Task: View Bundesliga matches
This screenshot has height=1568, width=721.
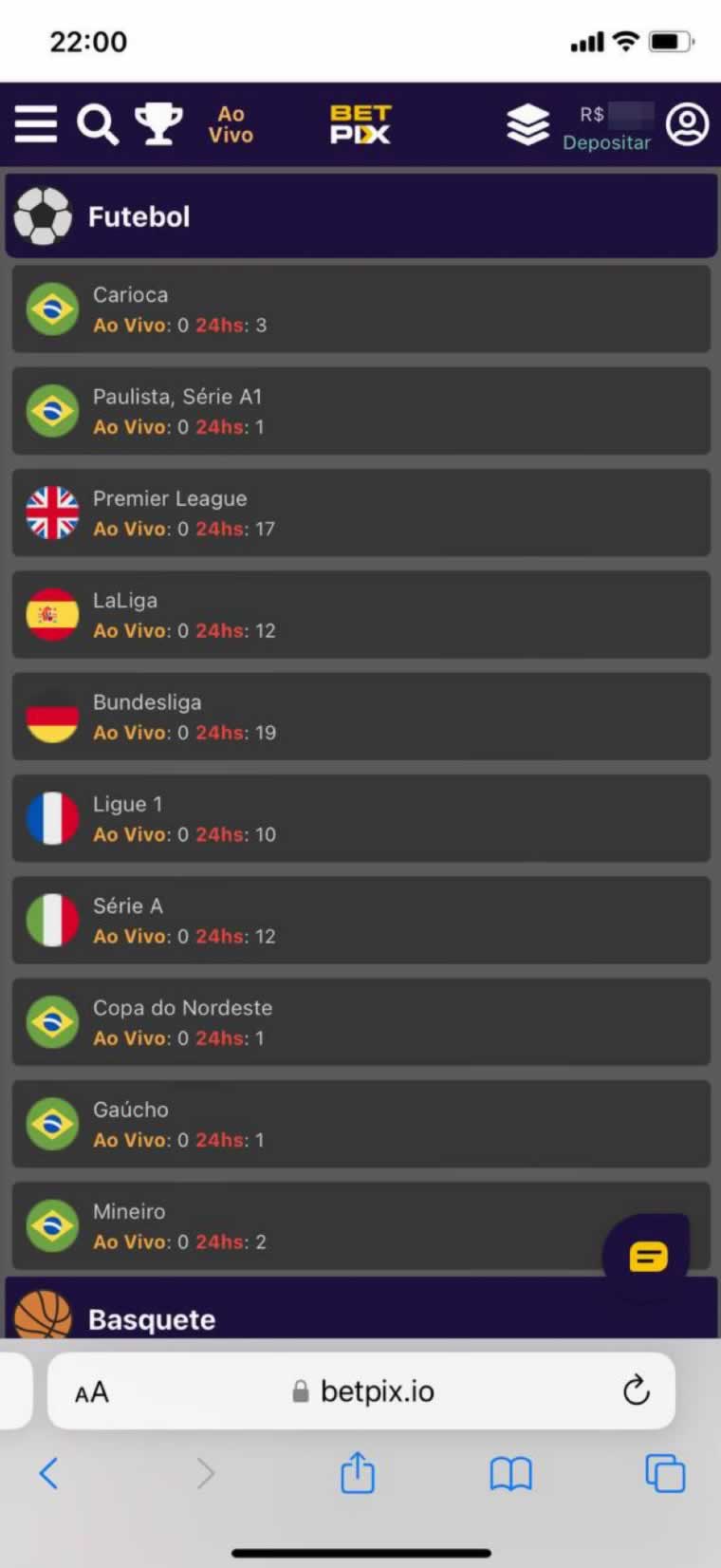Action: tap(360, 717)
